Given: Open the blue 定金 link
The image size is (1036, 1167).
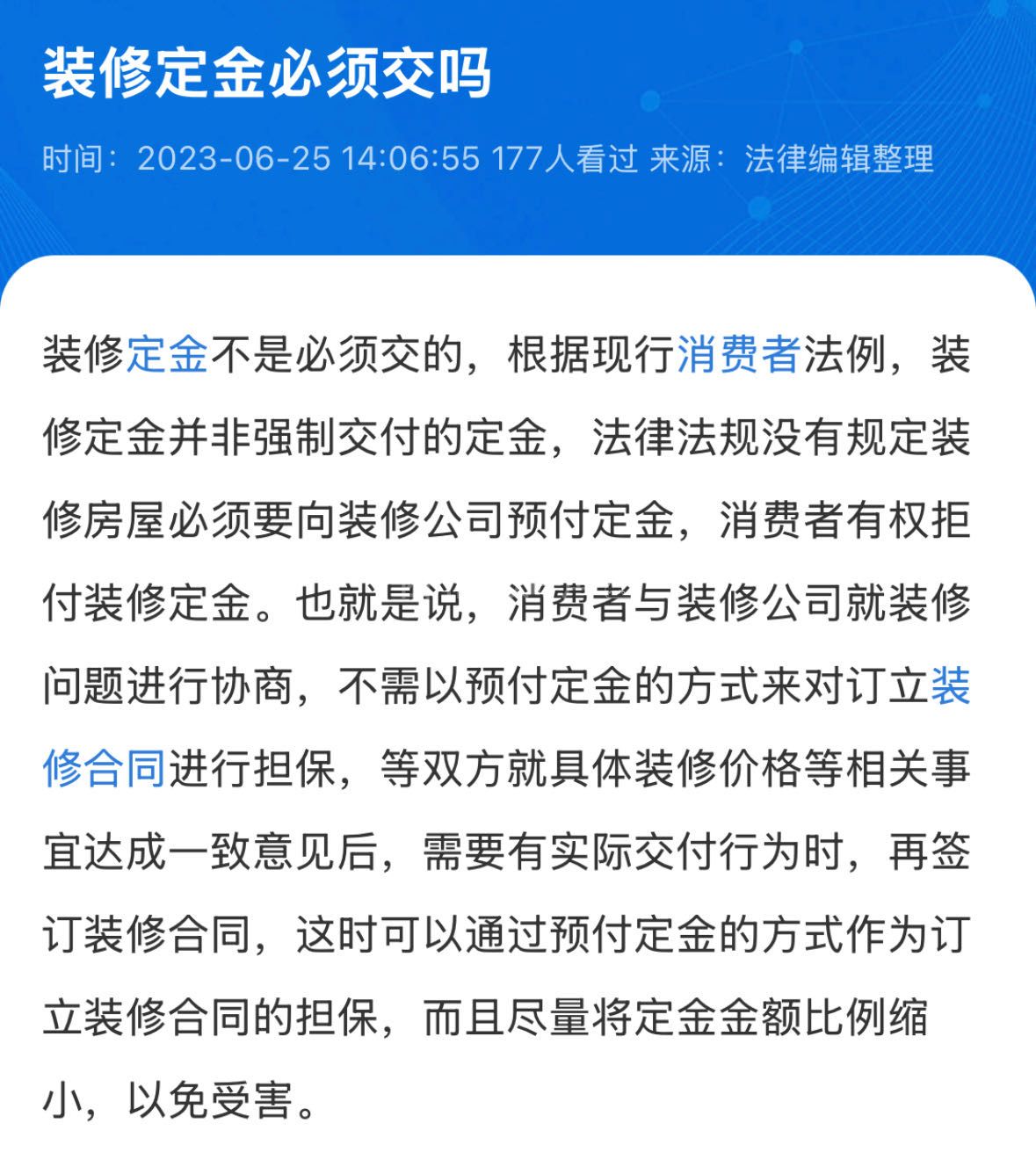Looking at the screenshot, I should point(168,355).
